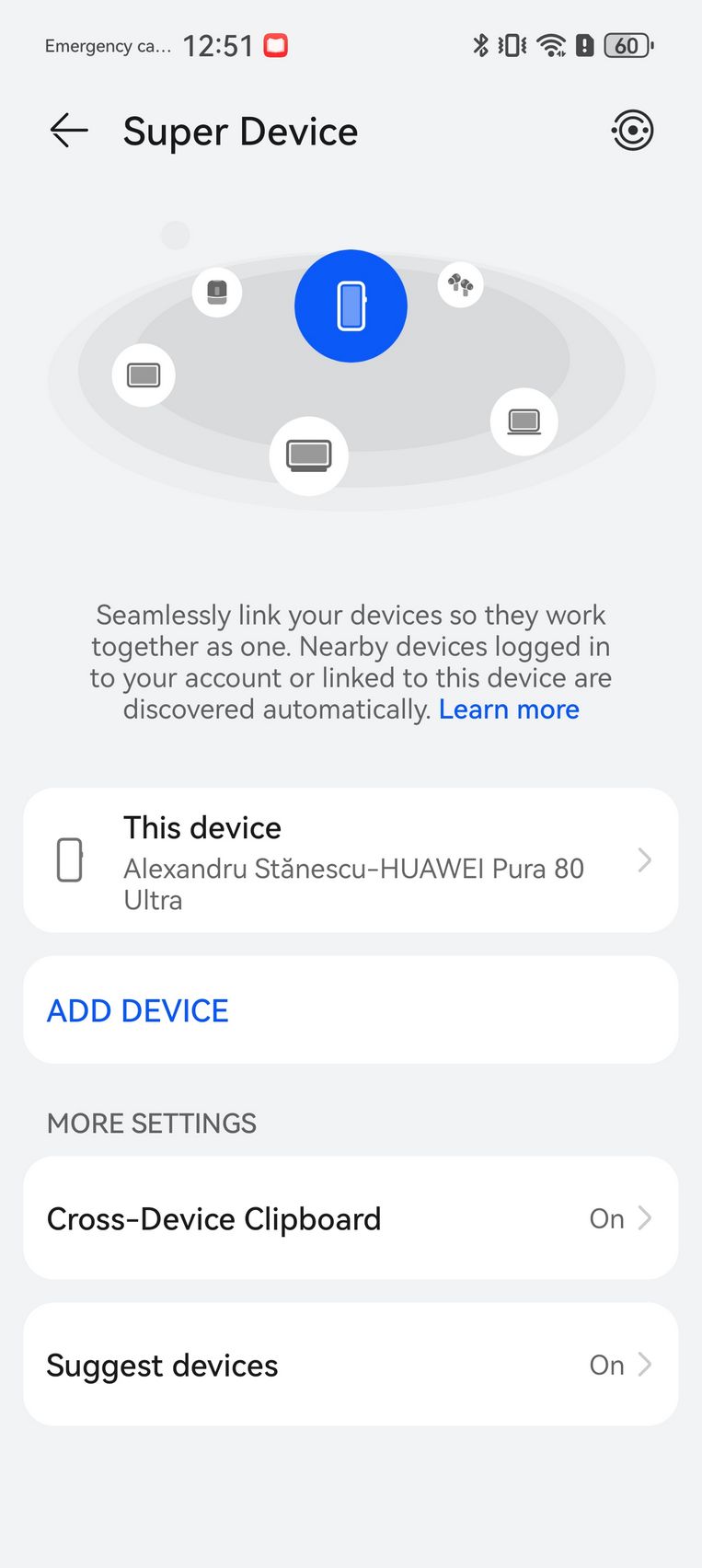Open the Learn more link

coord(509,709)
